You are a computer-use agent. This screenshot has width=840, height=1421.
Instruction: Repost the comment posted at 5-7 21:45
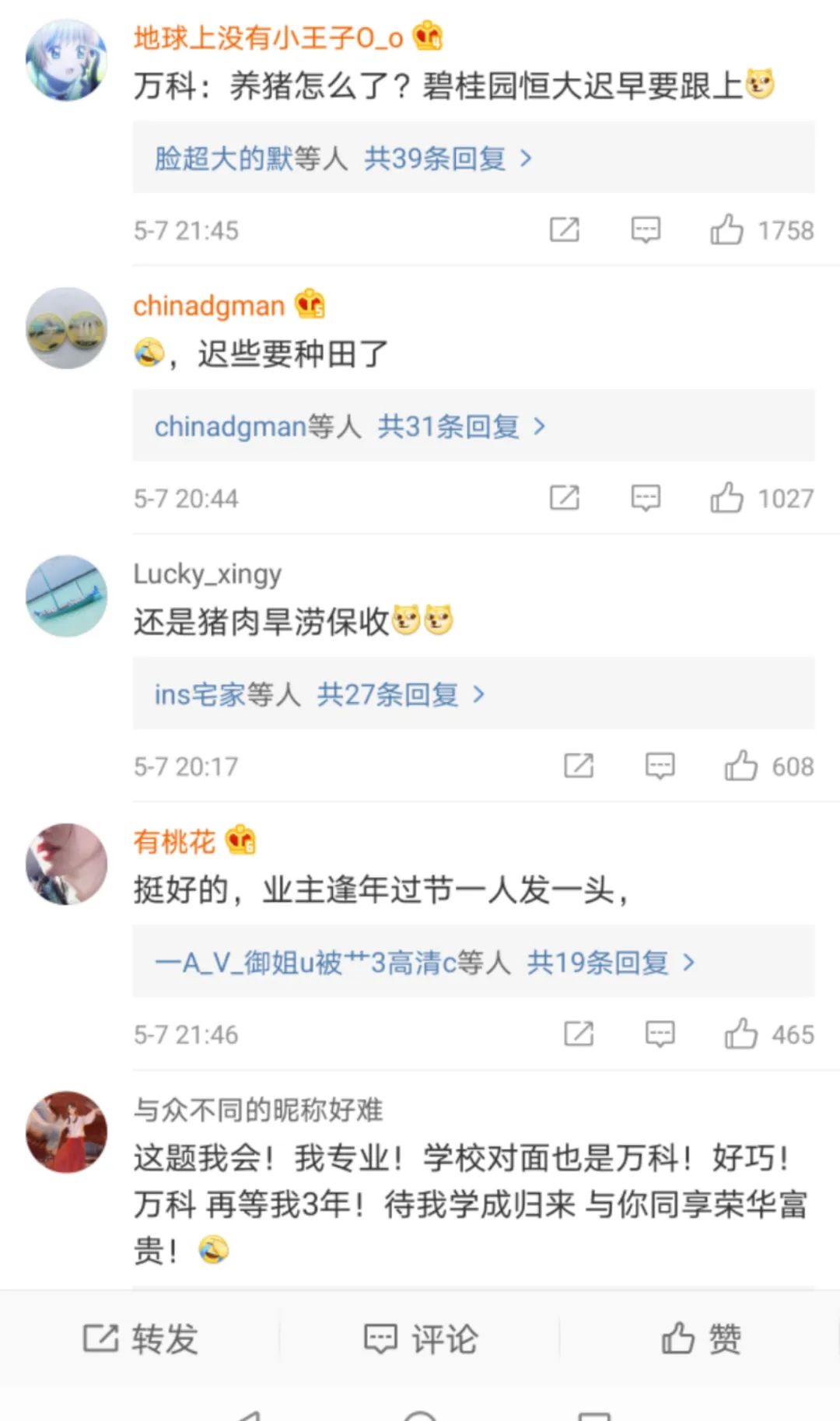click(565, 230)
